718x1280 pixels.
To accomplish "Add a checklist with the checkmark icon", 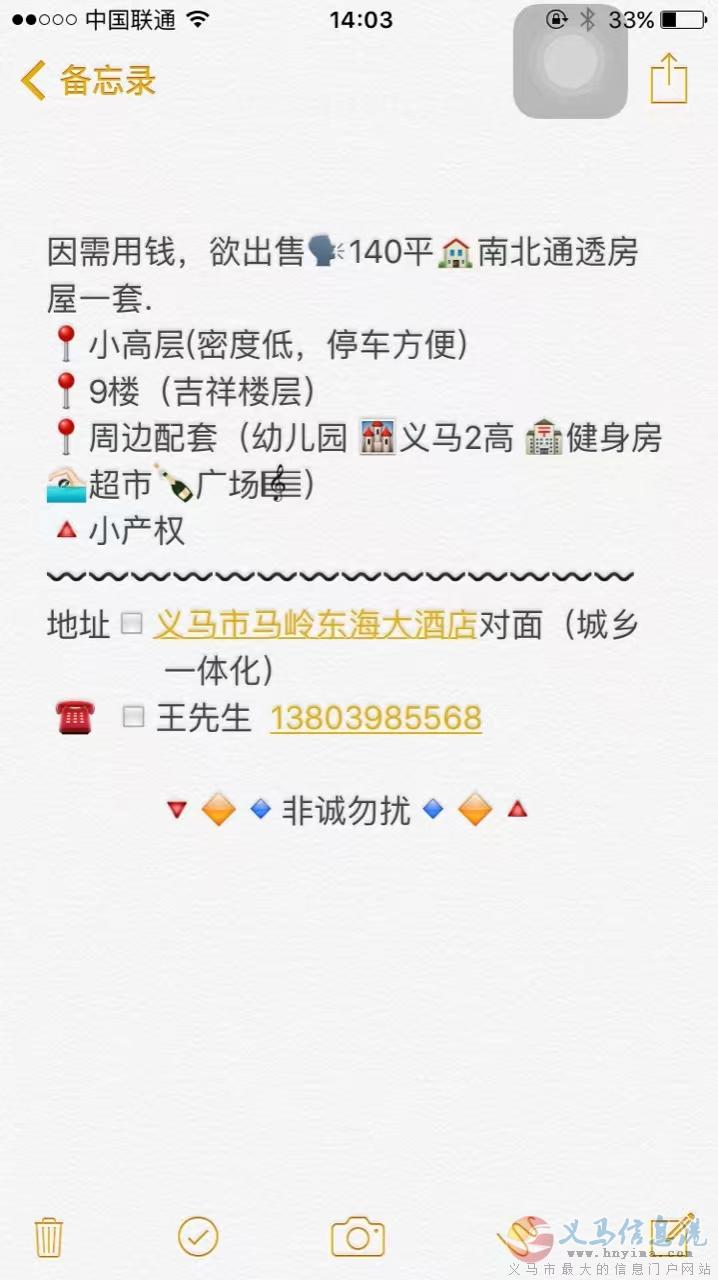I will click(198, 1237).
